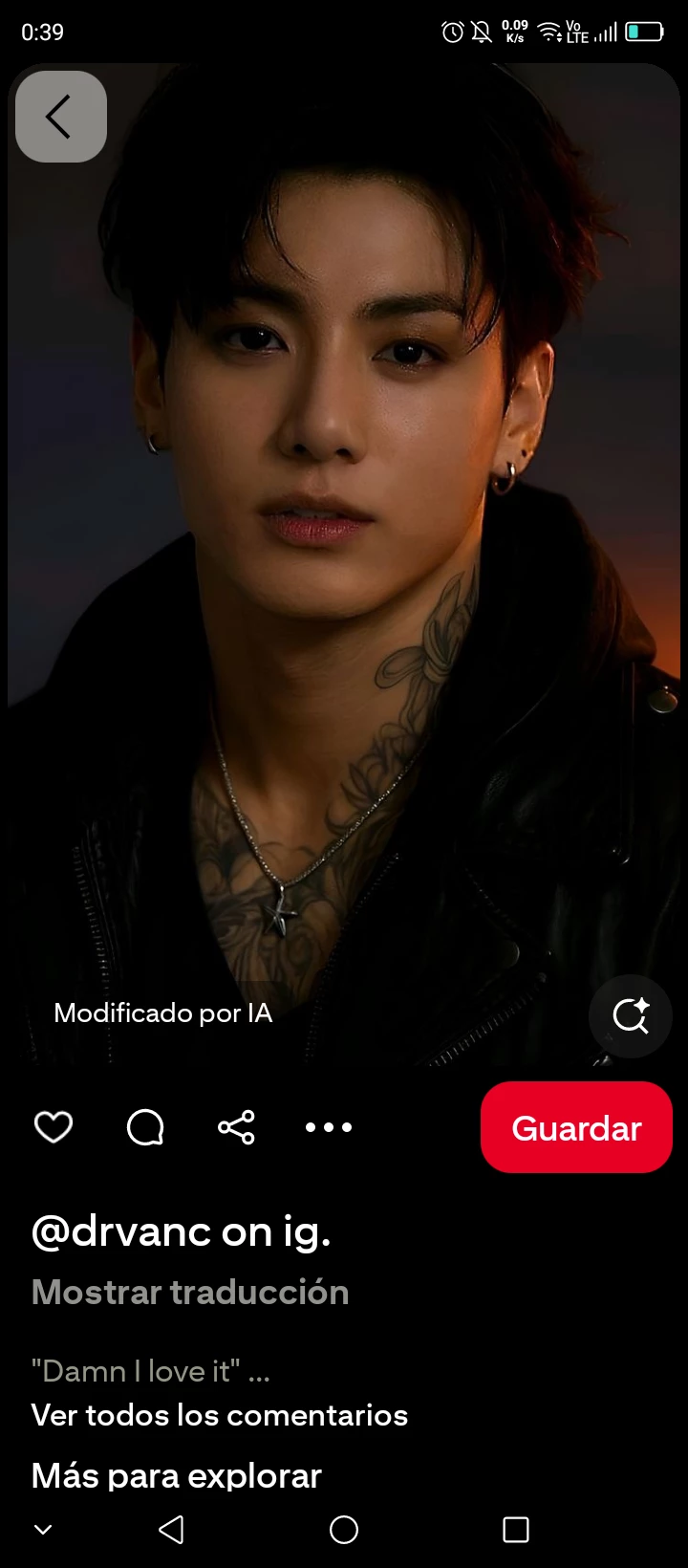This screenshot has height=1568, width=688.
Task: Open the three-dot more options menu
Action: [329, 1127]
